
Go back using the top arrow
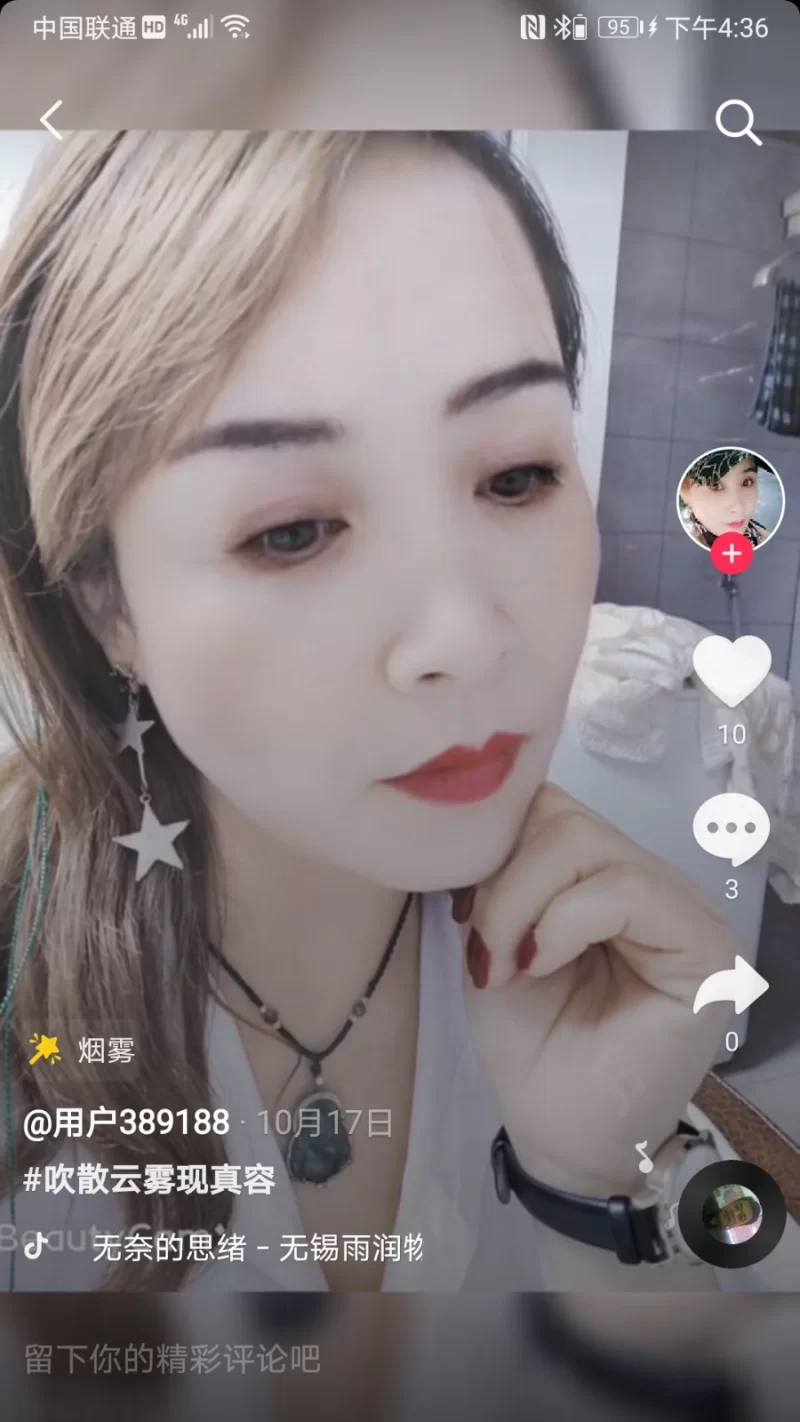[x=51, y=121]
